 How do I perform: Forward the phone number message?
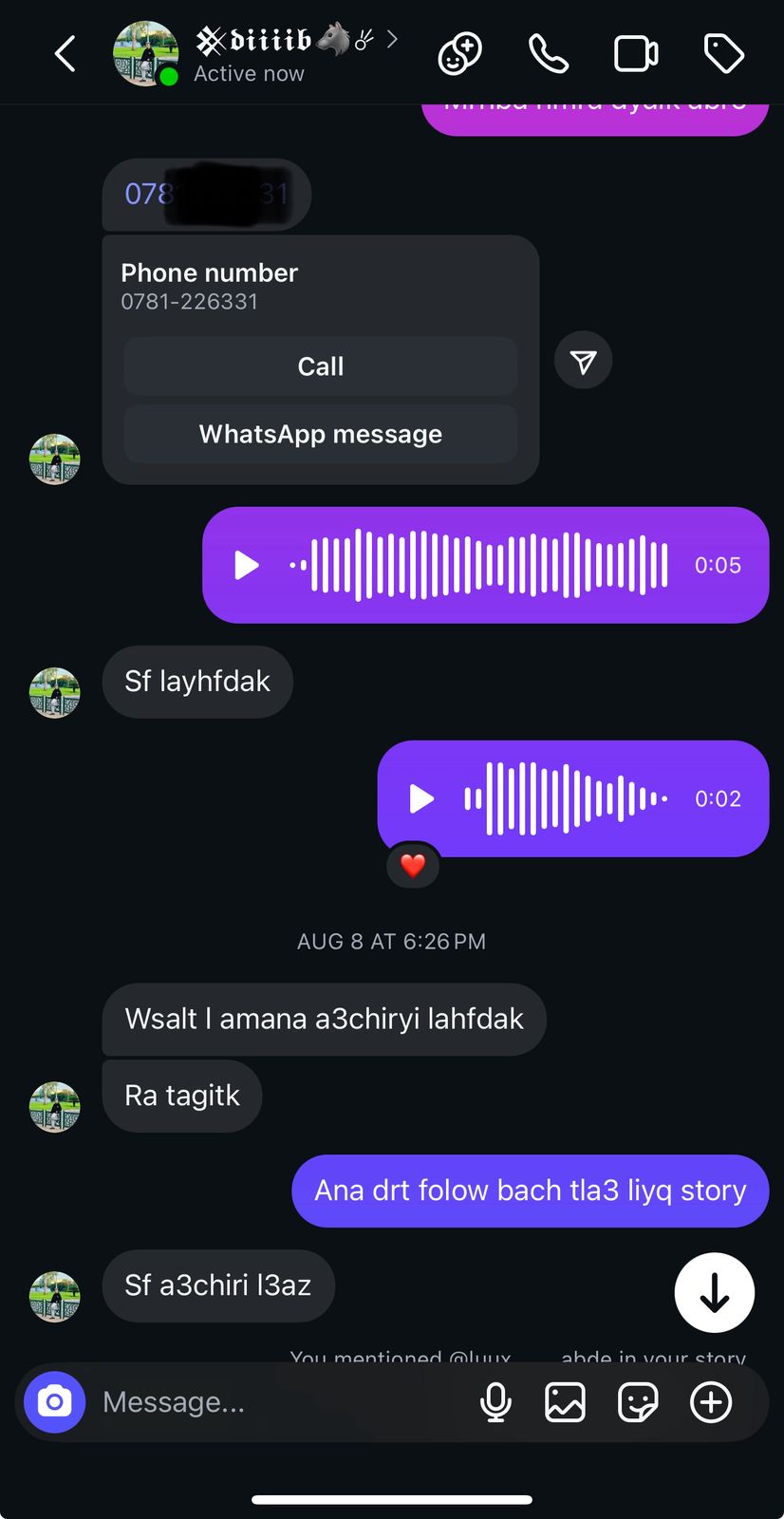583,361
